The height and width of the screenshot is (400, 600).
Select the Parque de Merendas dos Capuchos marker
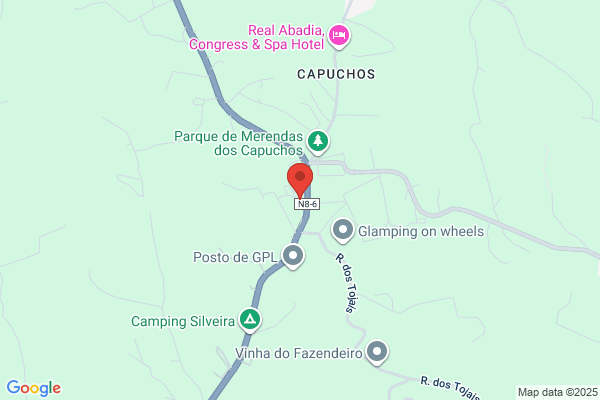point(318,141)
